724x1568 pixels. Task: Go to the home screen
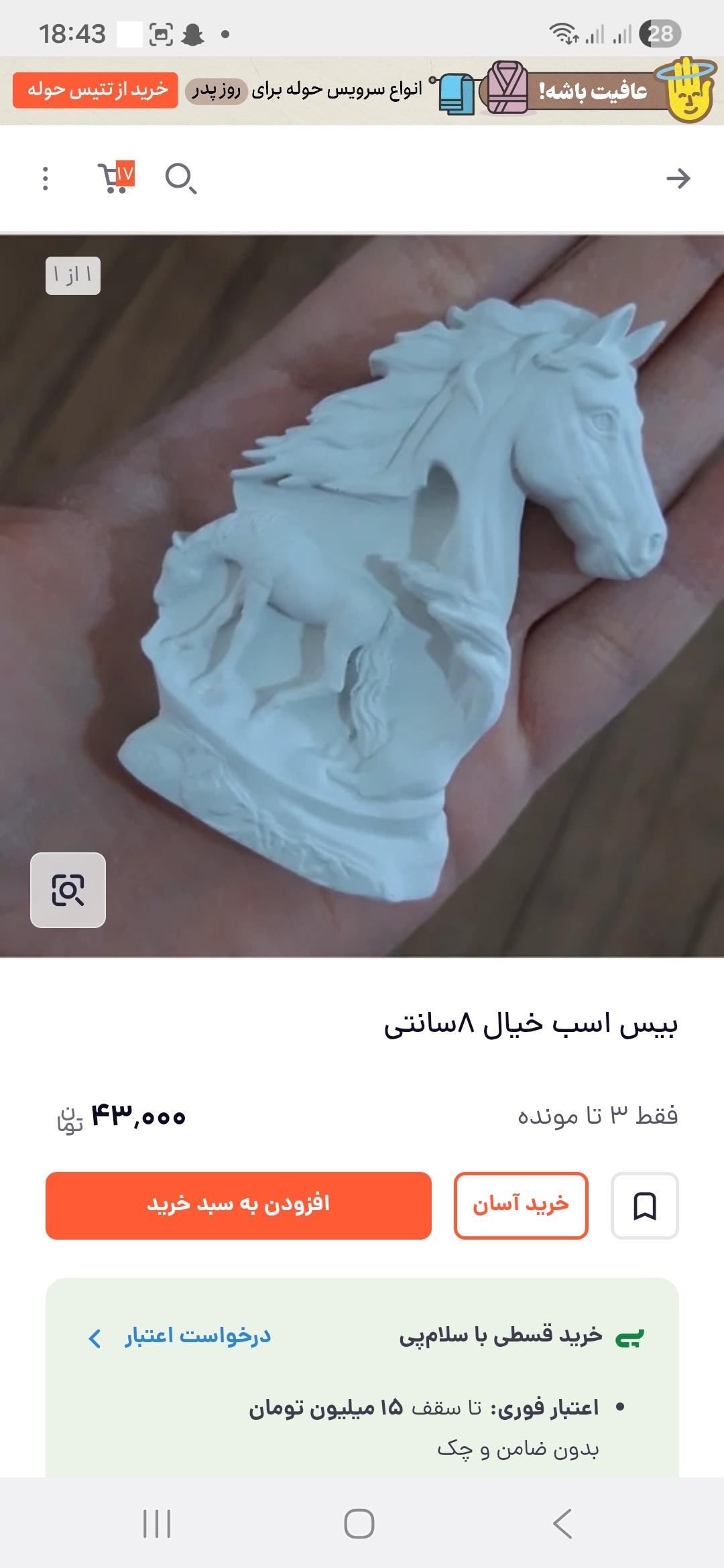coord(359,1524)
